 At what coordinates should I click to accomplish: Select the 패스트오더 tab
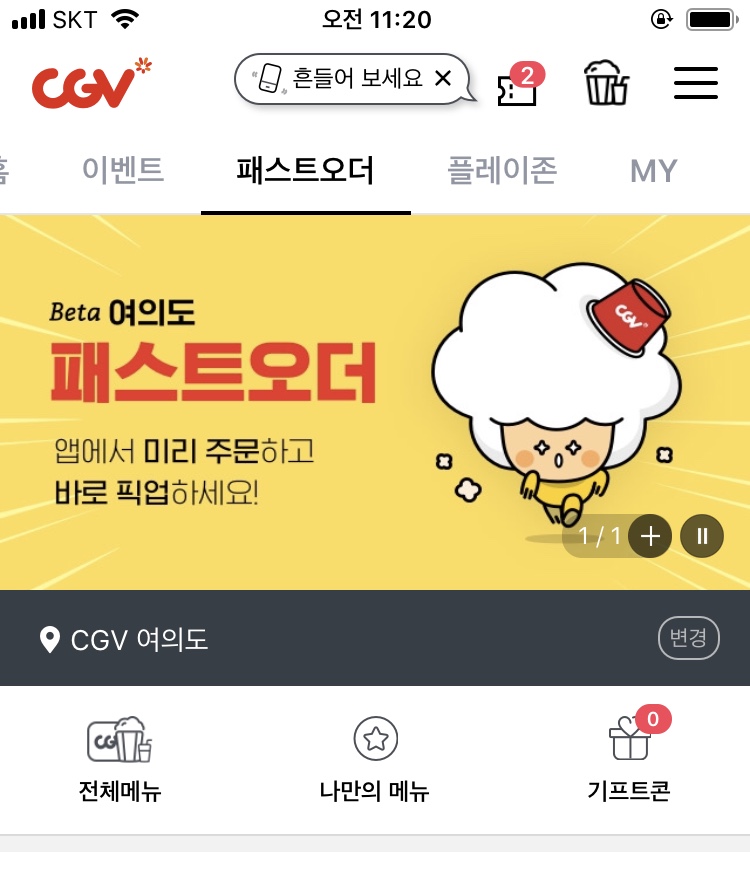(x=306, y=170)
